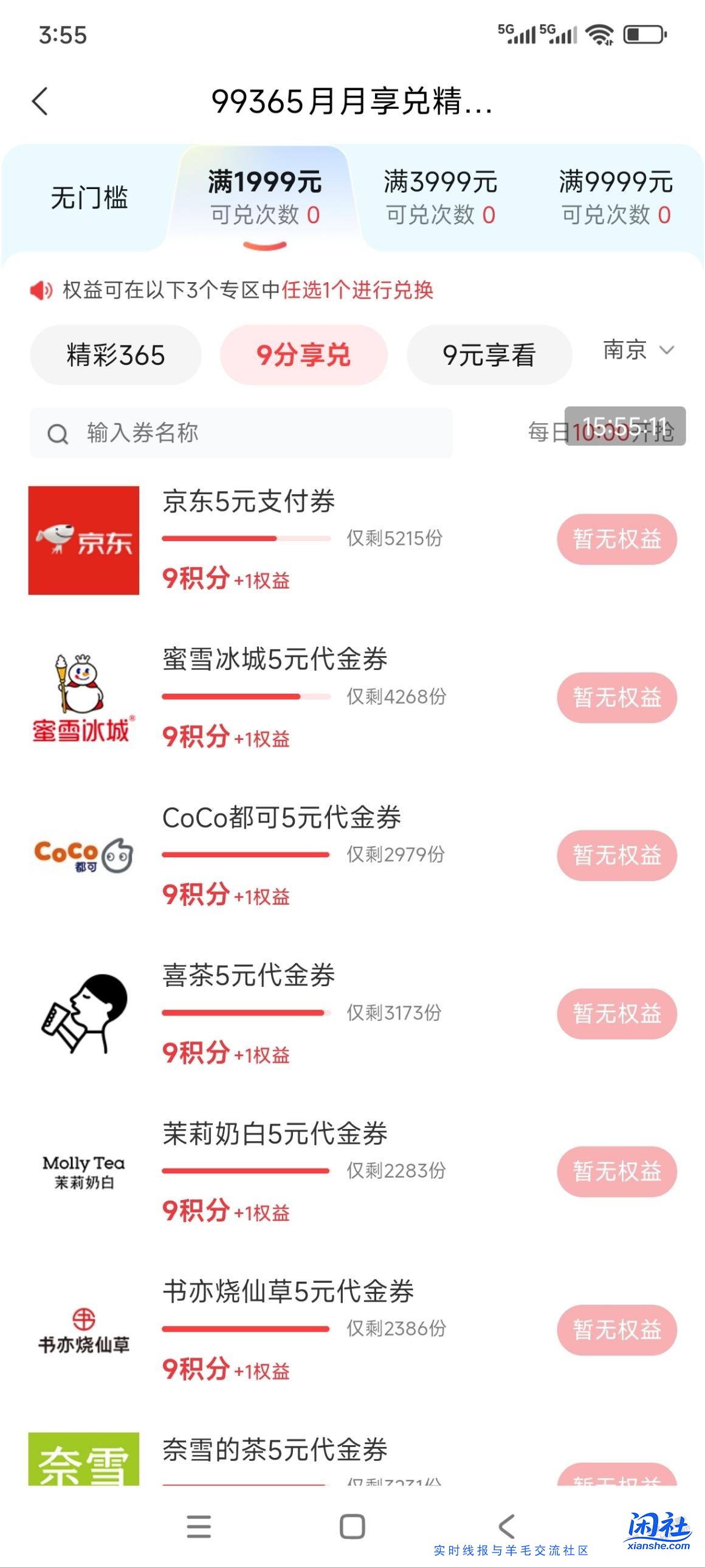Select the CoCo都可 brand icon

point(84,854)
